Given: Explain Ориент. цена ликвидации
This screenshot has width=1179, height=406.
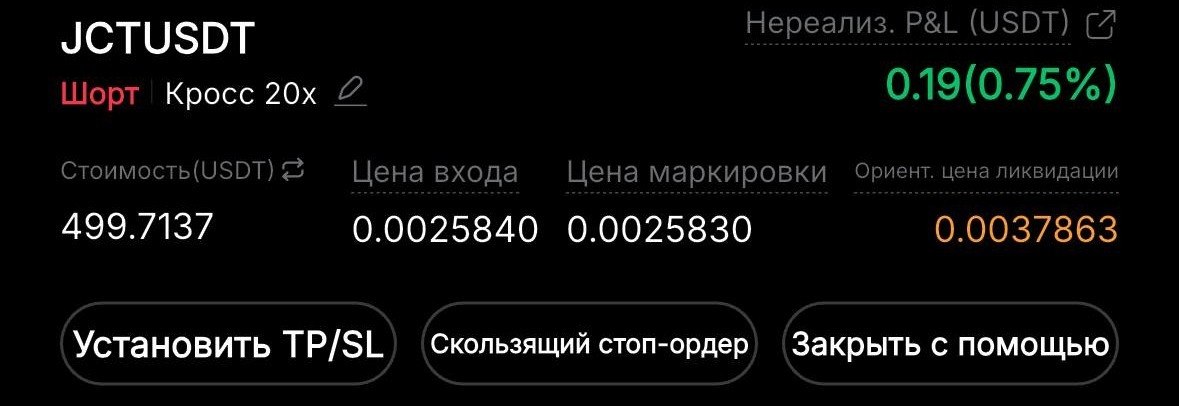Looking at the screenshot, I should point(986,171).
